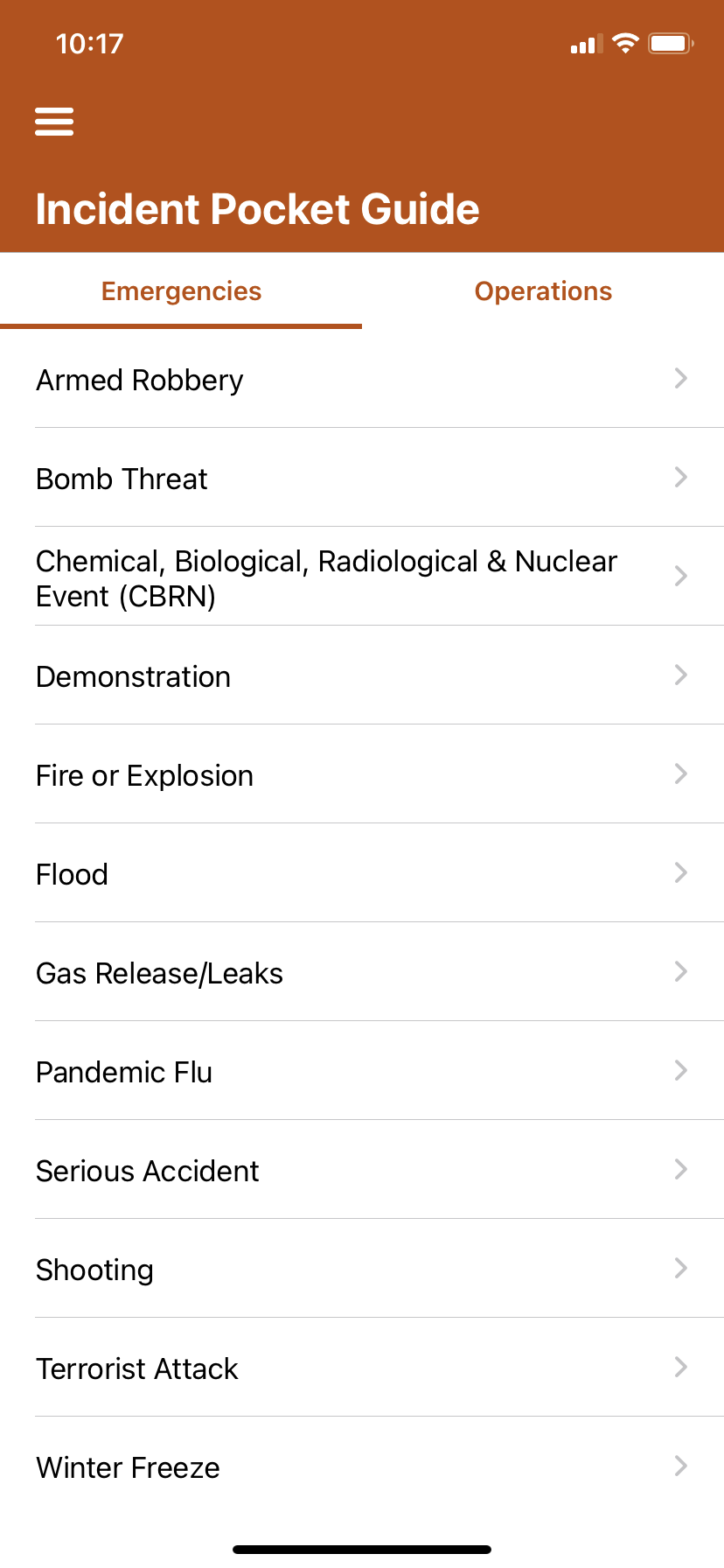The height and width of the screenshot is (1568, 724).
Task: Open the hamburger drawer menu
Action: point(54,122)
